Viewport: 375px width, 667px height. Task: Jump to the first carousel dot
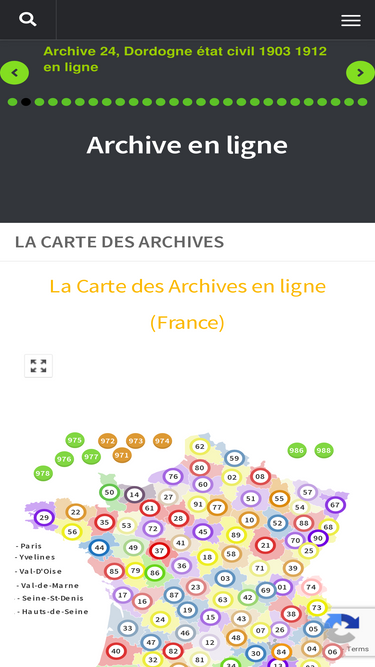(x=12, y=102)
